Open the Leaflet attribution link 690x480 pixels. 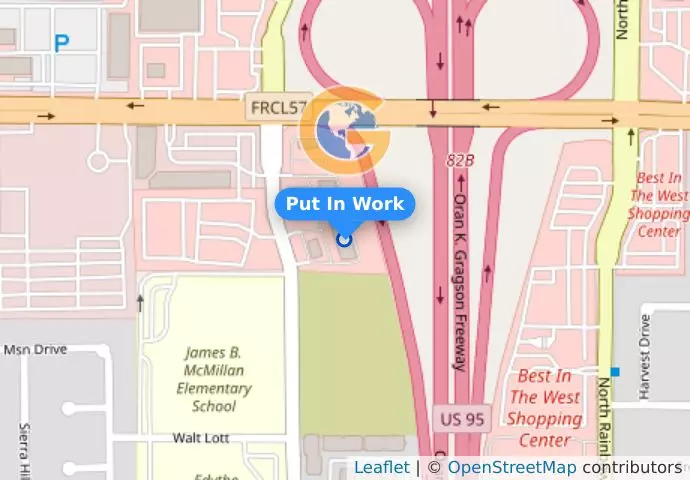(x=381, y=467)
